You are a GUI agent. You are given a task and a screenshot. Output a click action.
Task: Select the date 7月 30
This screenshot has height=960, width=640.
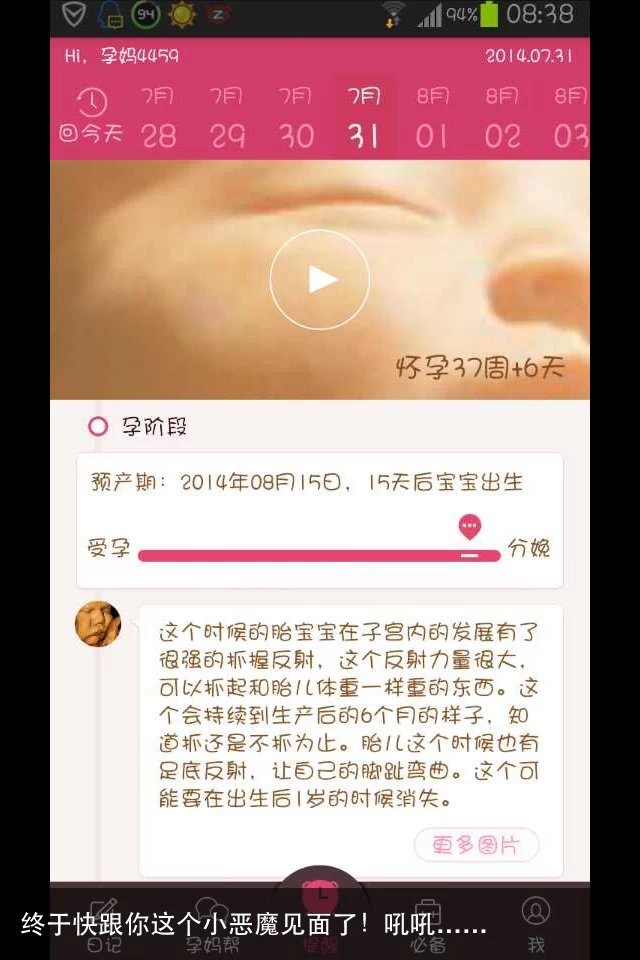(x=295, y=118)
